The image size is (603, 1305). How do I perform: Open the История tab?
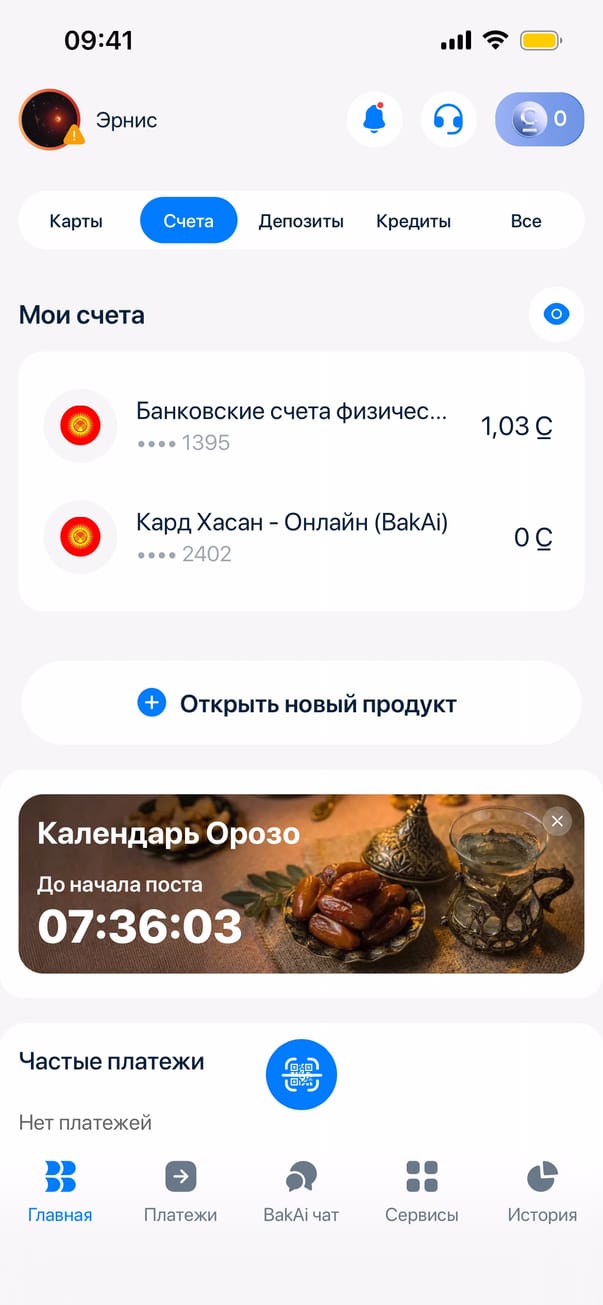(542, 1191)
